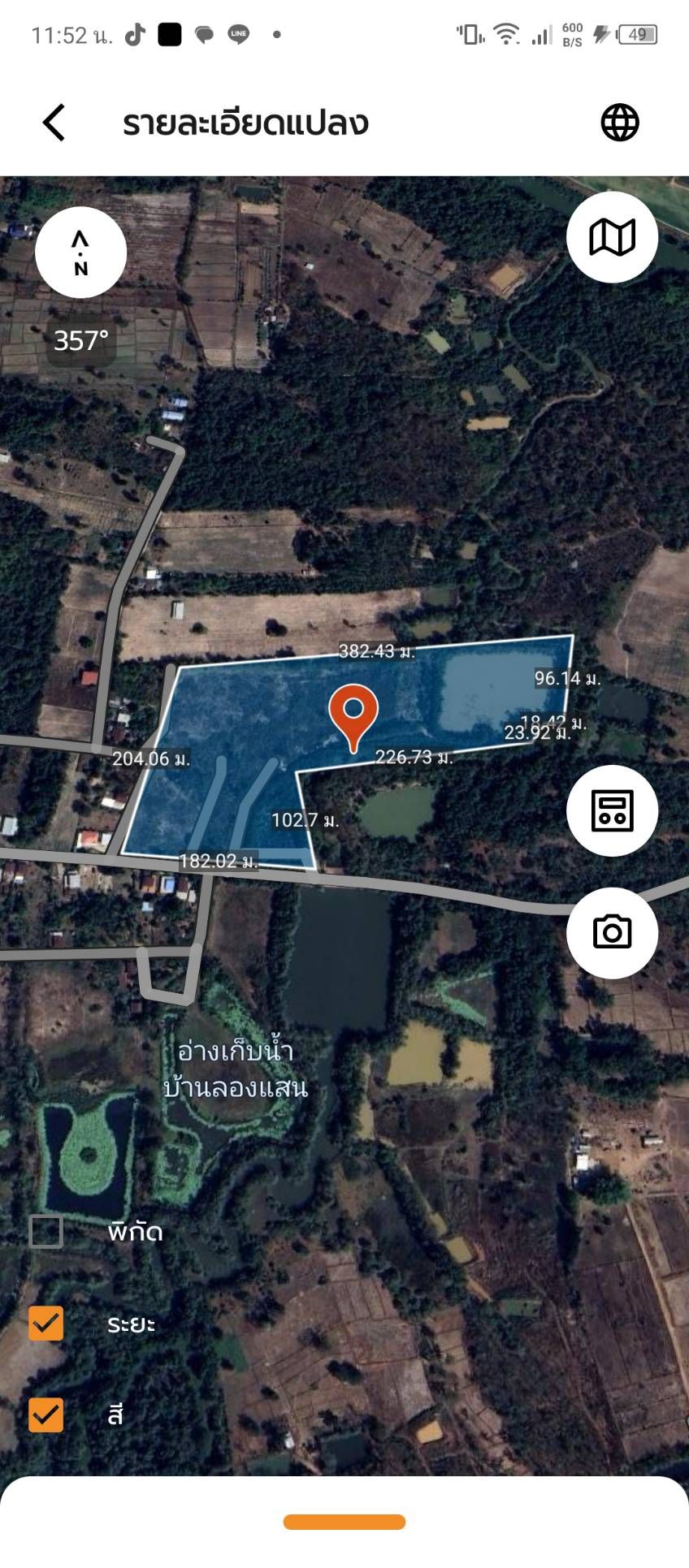Uncheck the ระยะ distance checkbox
This screenshot has width=689, height=1568.
point(46,1323)
